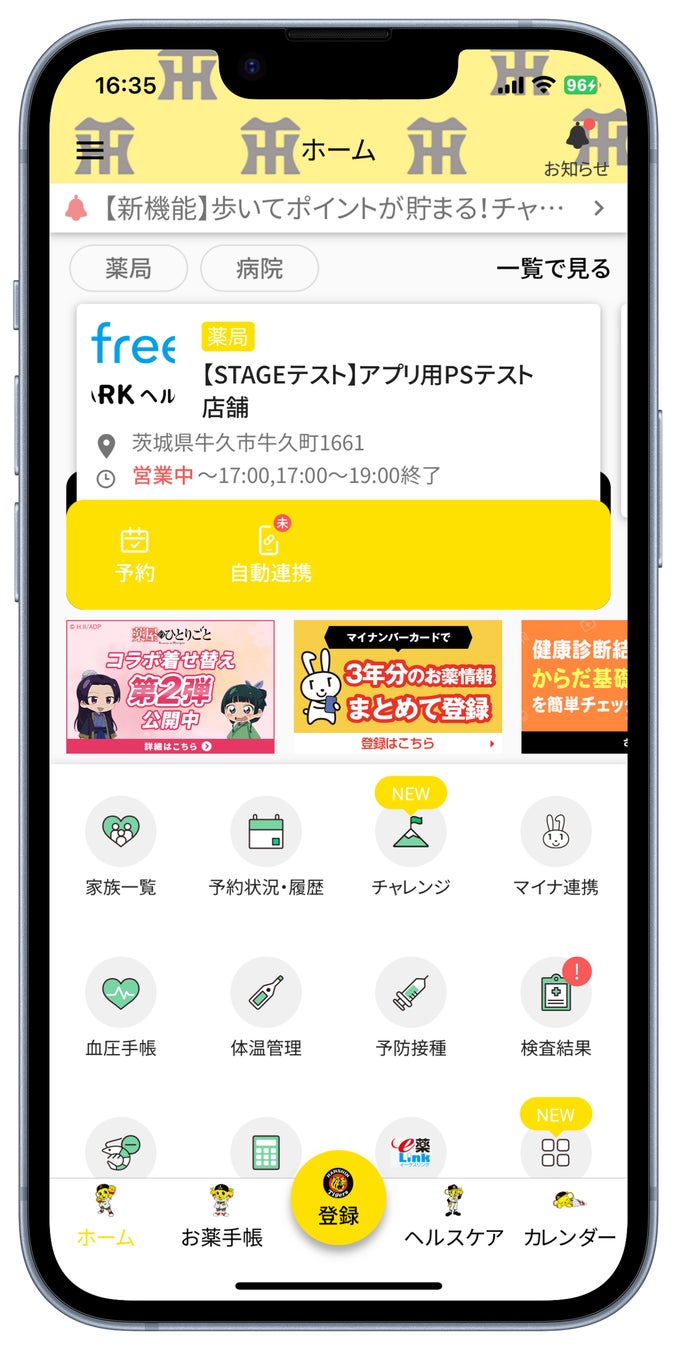Open the 新機能 announcement banner
This screenshot has height=1350, width=677.
[x=338, y=208]
